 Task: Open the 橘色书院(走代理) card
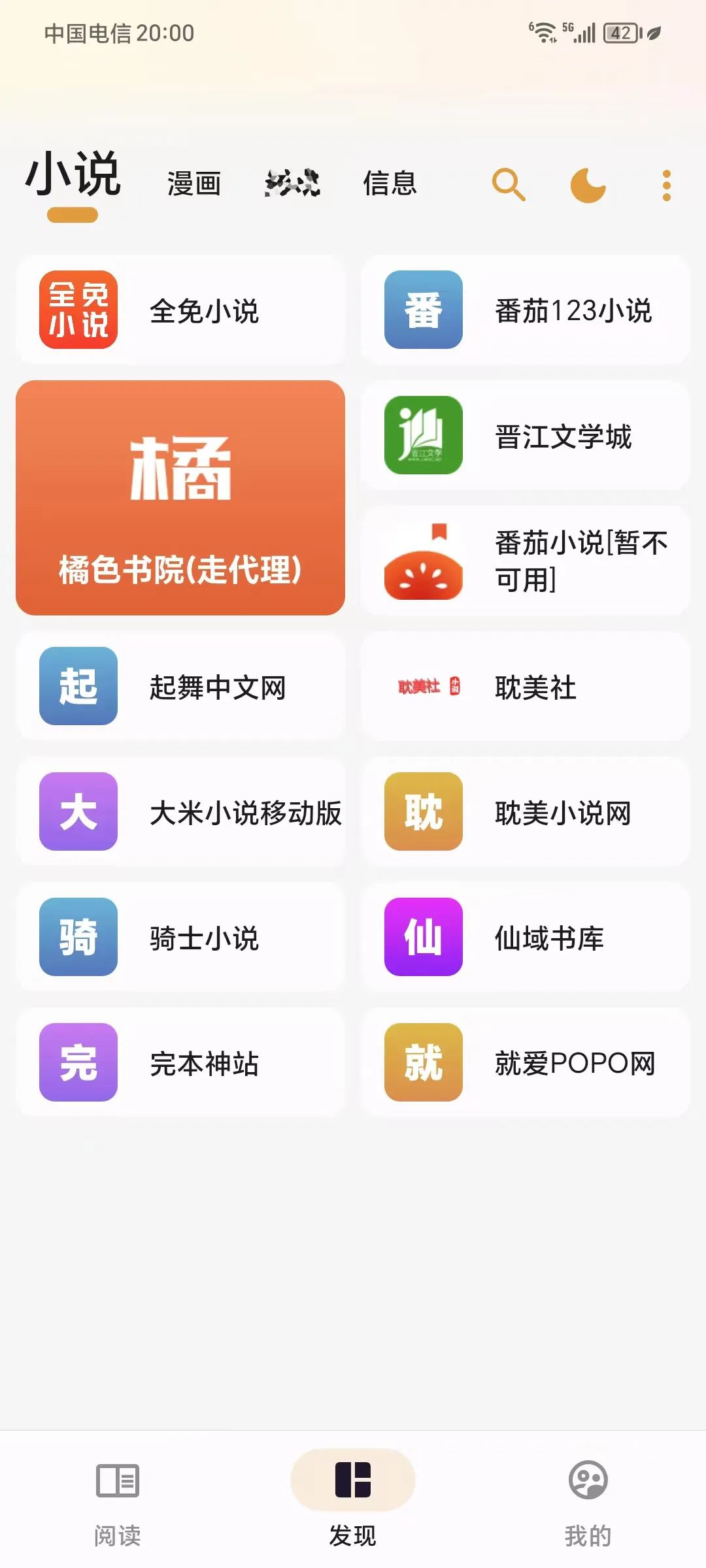pos(180,498)
